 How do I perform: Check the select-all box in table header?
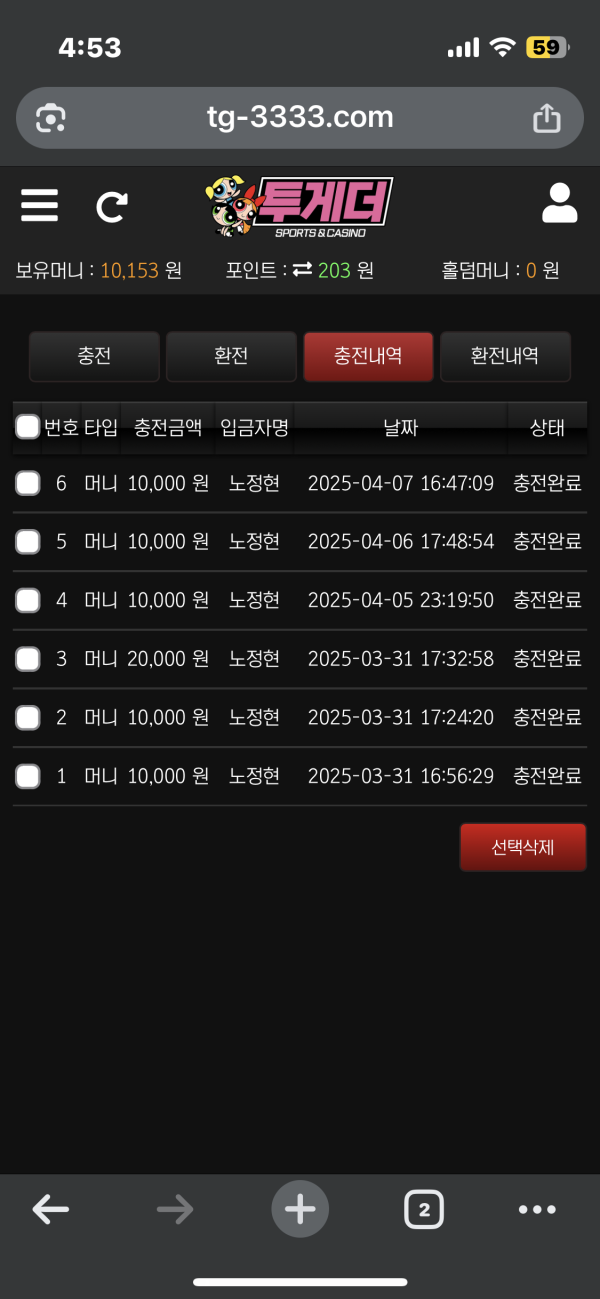[x=28, y=427]
